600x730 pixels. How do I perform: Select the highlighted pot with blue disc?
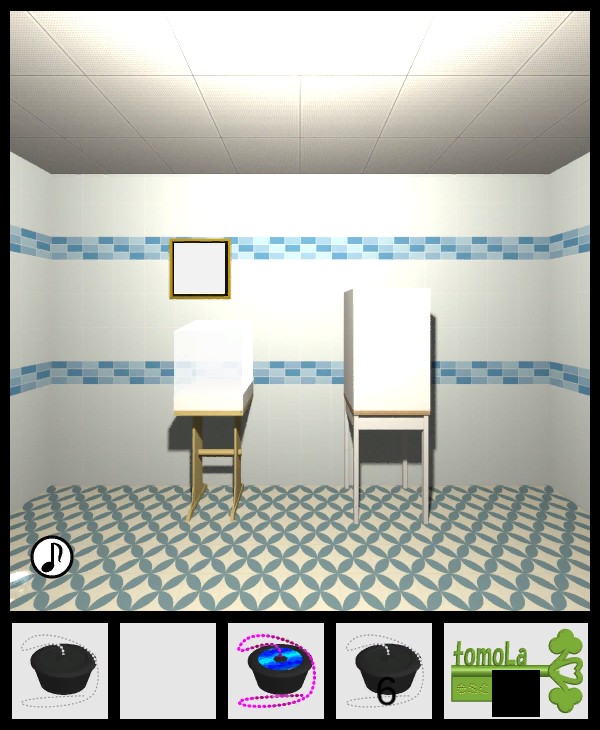[x=276, y=671]
